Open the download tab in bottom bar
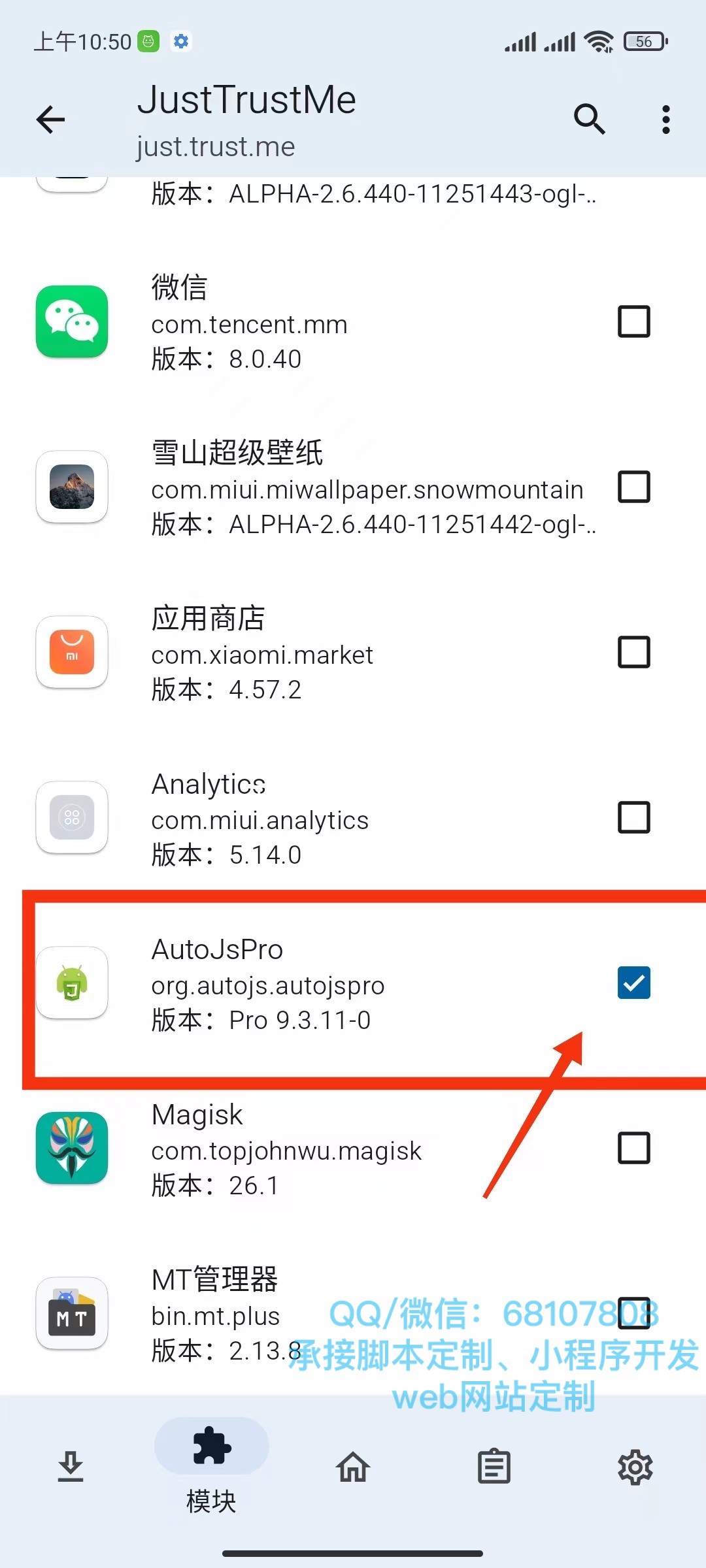Image resolution: width=706 pixels, height=1568 pixels. pyautogui.click(x=71, y=1467)
